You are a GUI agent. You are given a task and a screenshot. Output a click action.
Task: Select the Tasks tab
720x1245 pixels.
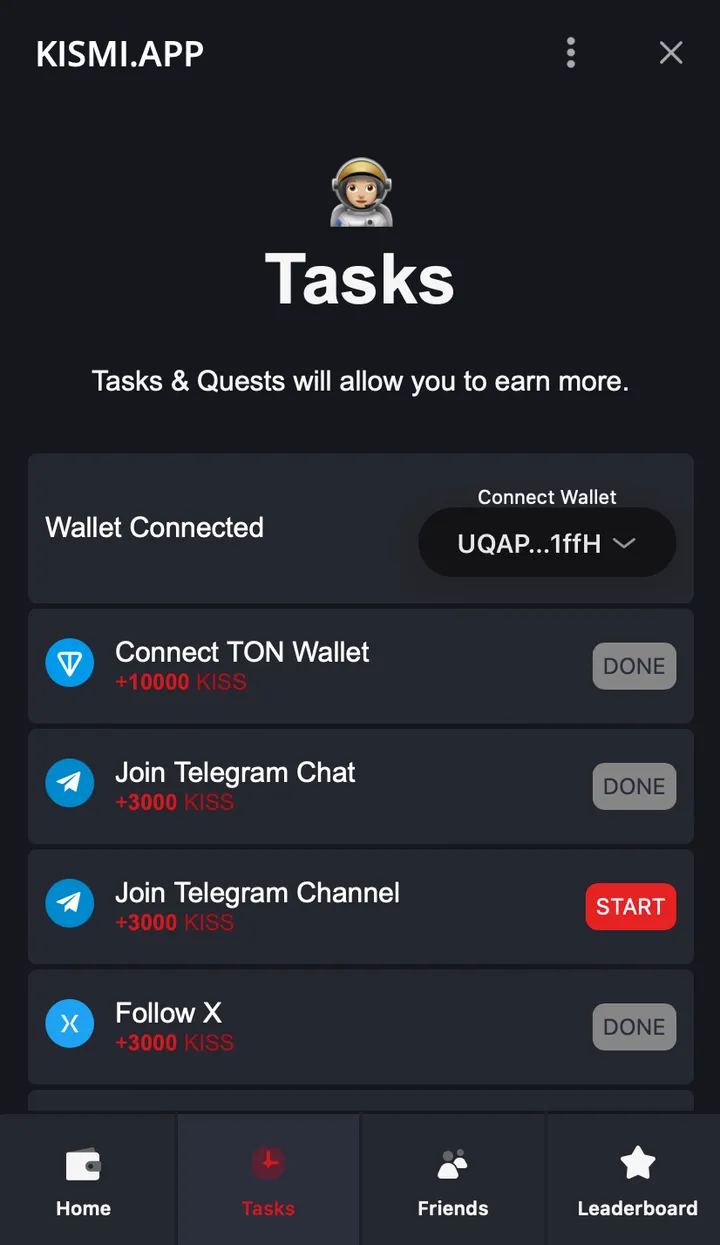[268, 1180]
